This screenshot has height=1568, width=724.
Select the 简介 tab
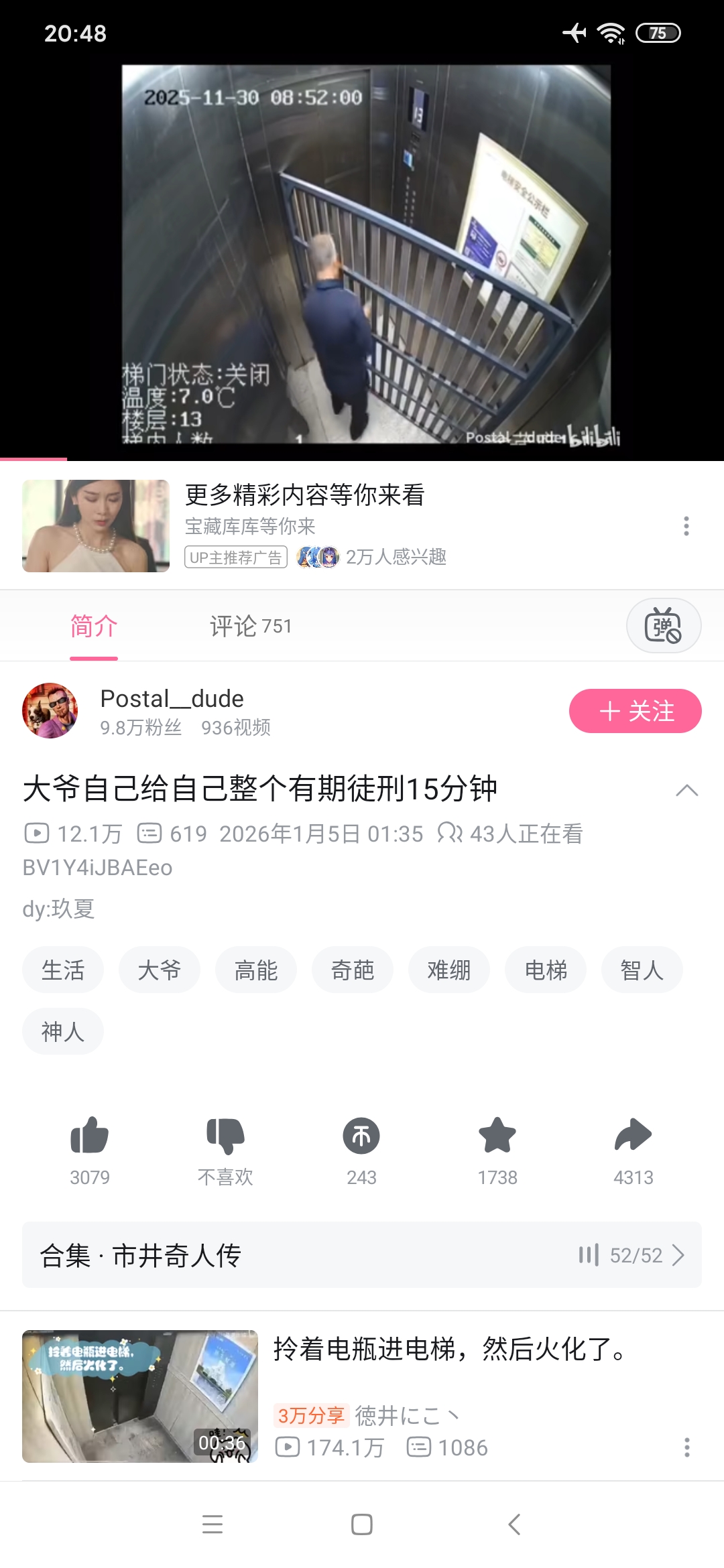94,626
